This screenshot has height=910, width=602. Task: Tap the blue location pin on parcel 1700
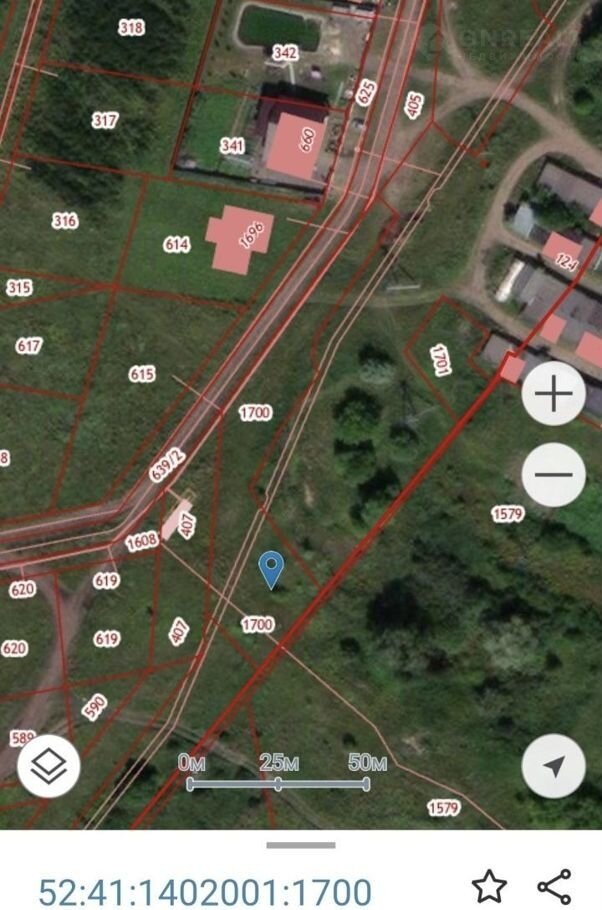click(x=270, y=570)
